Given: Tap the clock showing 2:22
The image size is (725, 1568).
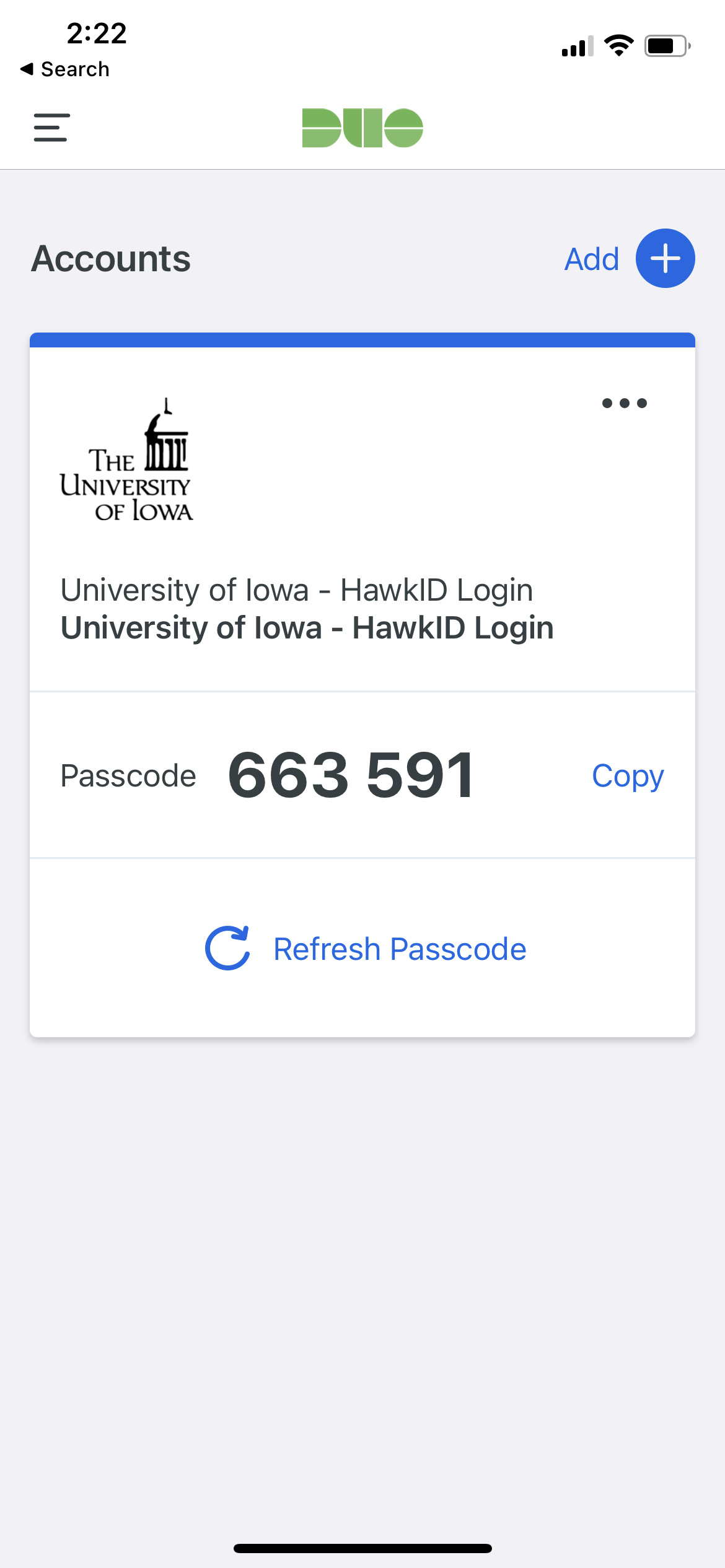Looking at the screenshot, I should click(95, 34).
